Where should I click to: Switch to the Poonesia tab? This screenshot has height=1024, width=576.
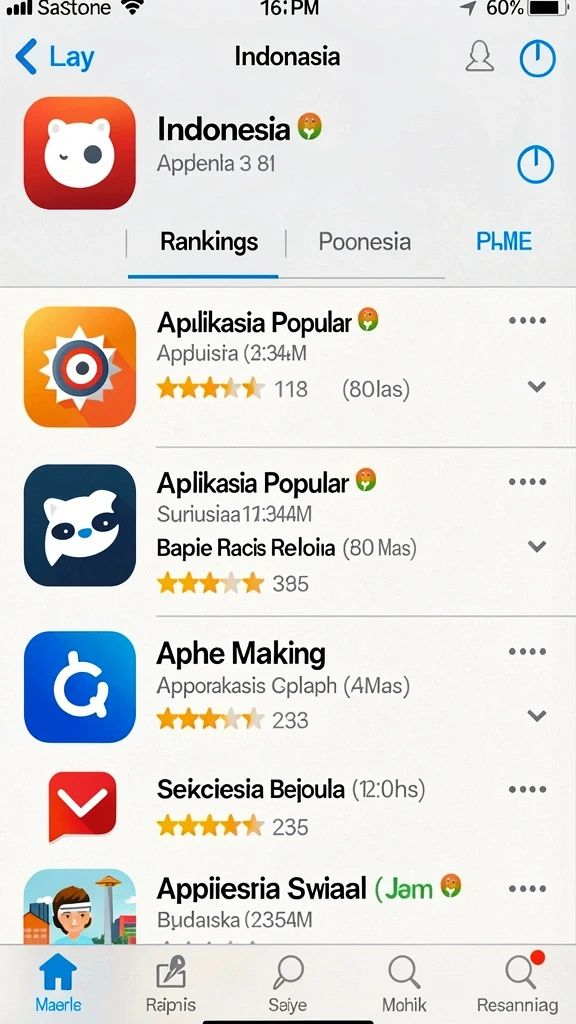364,242
